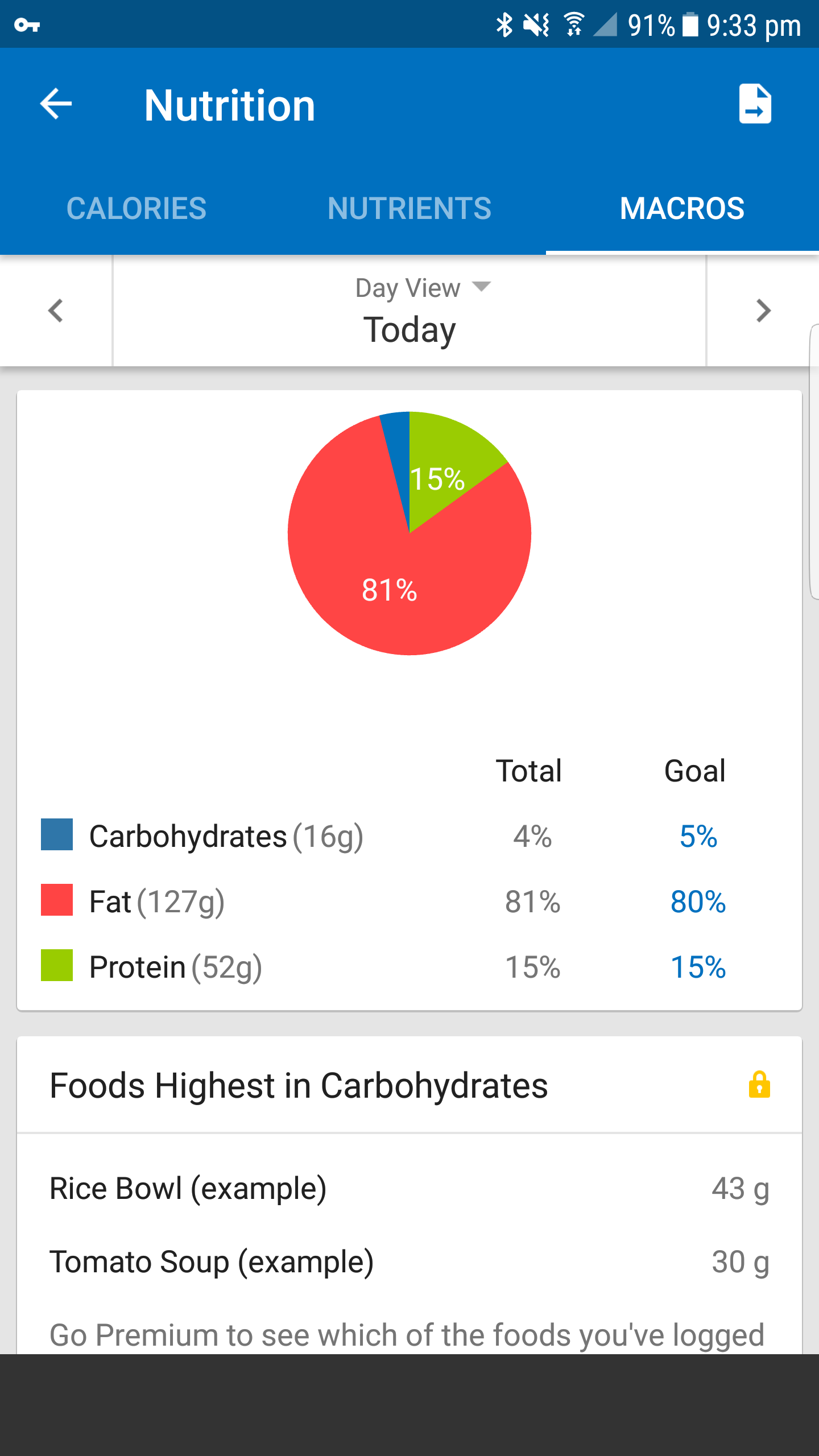Go to the previous day
The height and width of the screenshot is (1456, 819).
(56, 311)
